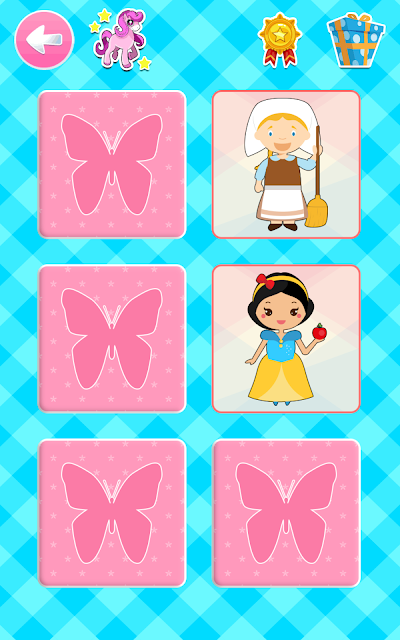Open the gold star medal achievements
This screenshot has width=400, height=640.
coord(280,40)
